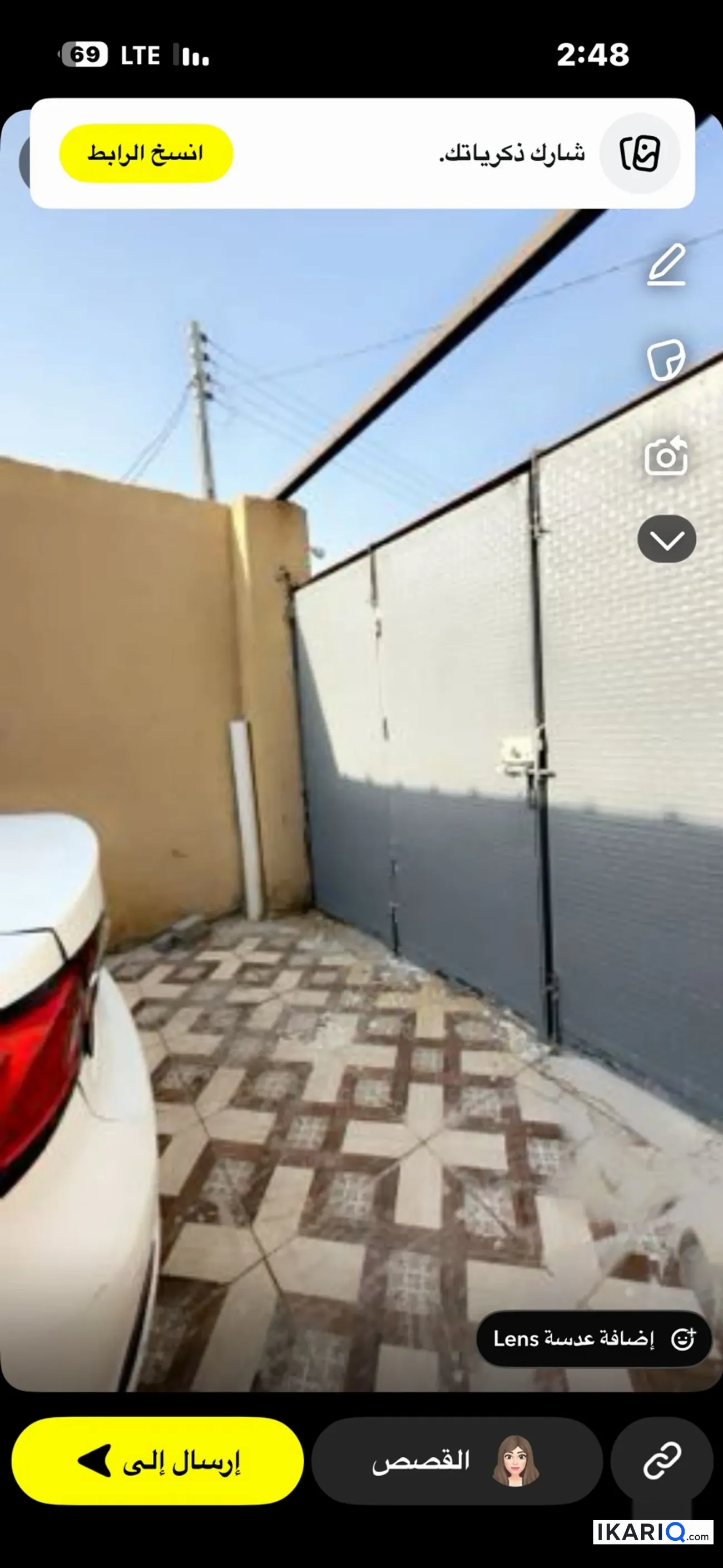Add a sticker to the snap
The image size is (723, 1568).
coord(666,360)
